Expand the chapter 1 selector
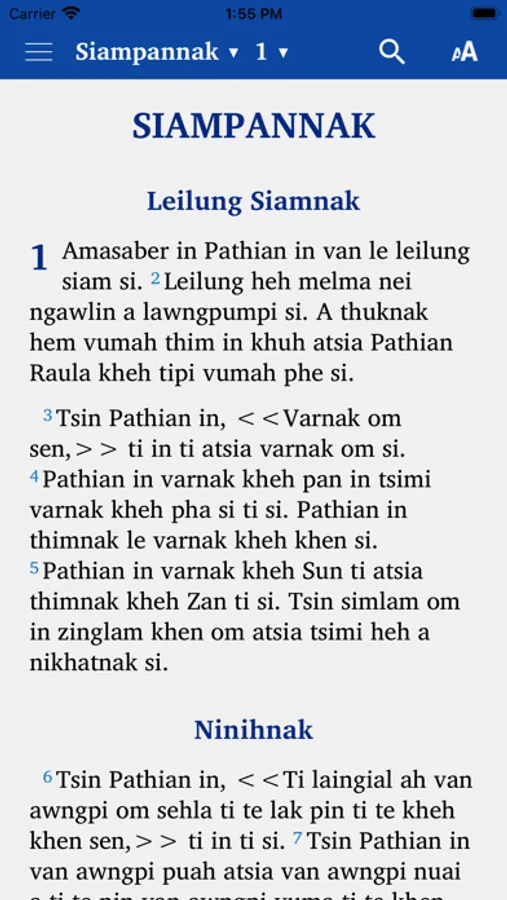The width and height of the screenshot is (507, 900). point(272,52)
